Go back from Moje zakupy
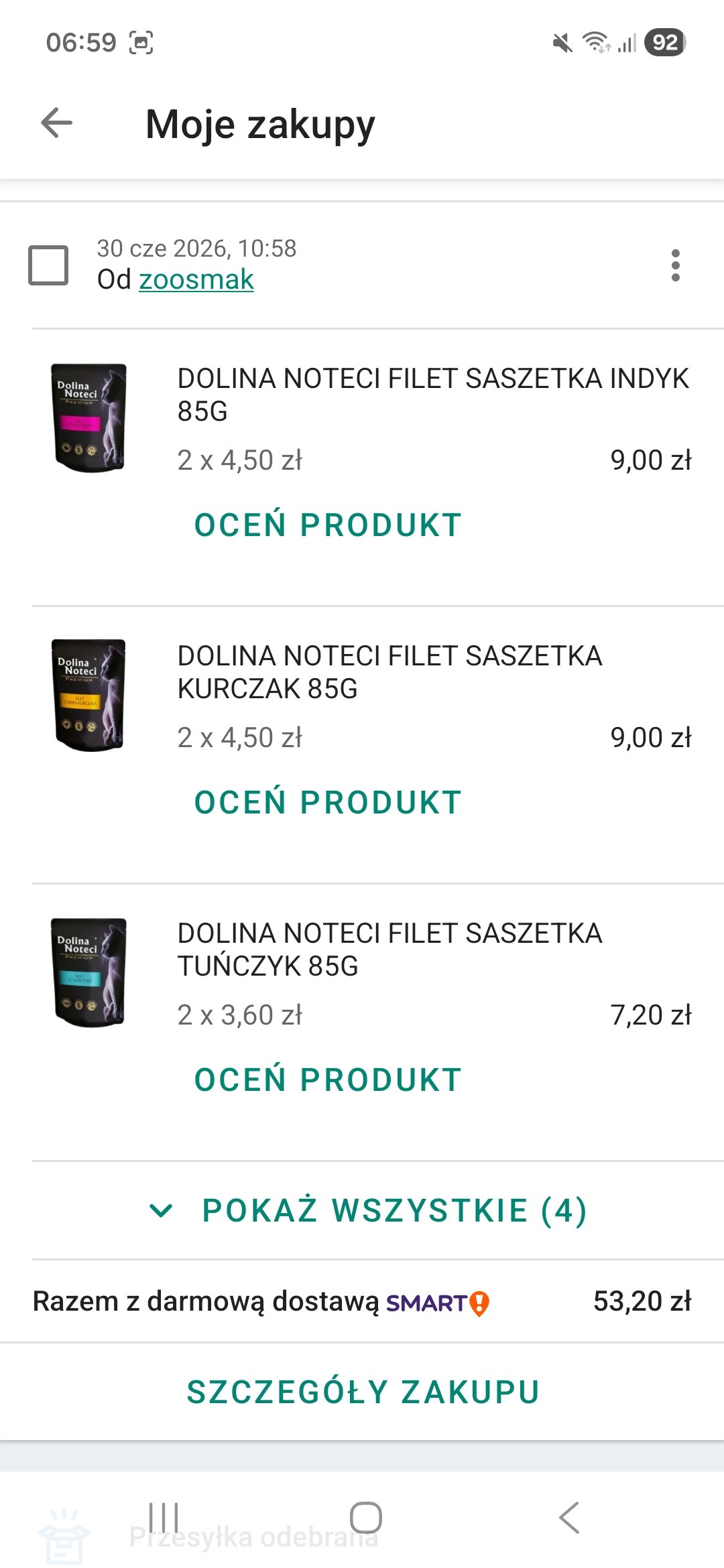Viewport: 724px width, 1568px height. [56, 123]
